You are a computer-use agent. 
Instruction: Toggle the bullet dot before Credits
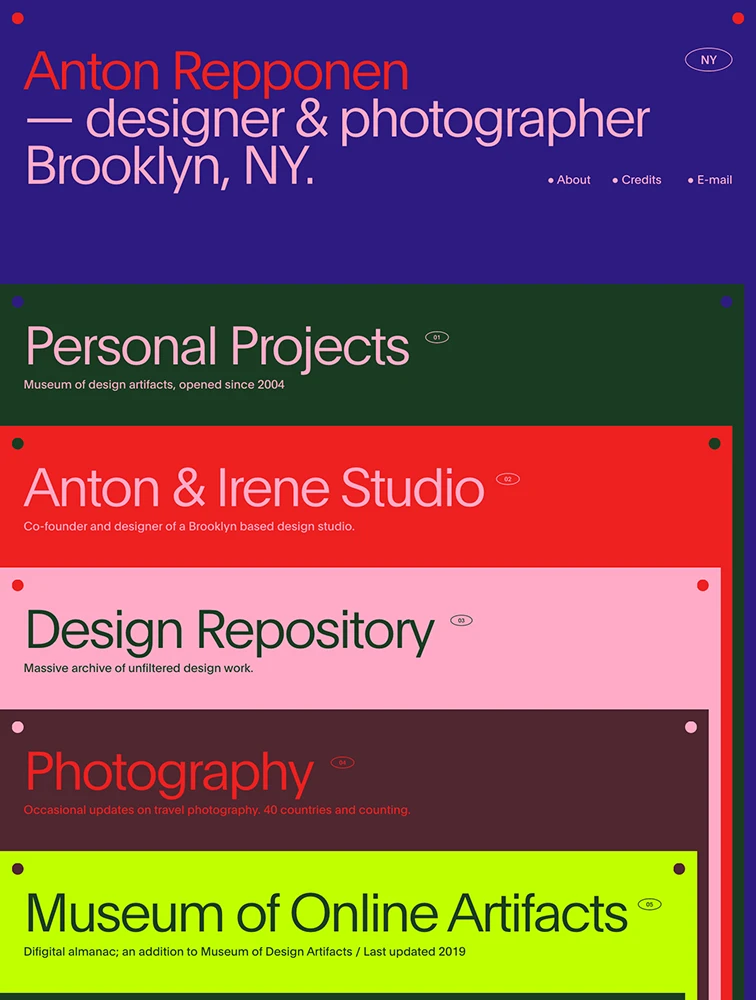(x=615, y=180)
